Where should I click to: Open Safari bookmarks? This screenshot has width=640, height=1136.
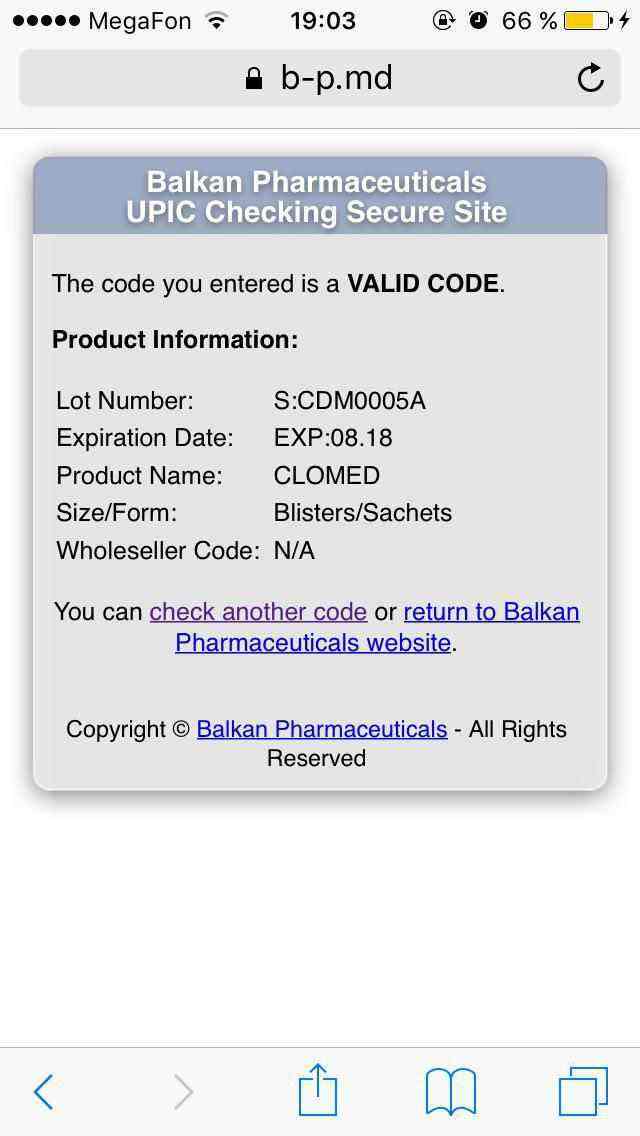[x=450, y=1091]
